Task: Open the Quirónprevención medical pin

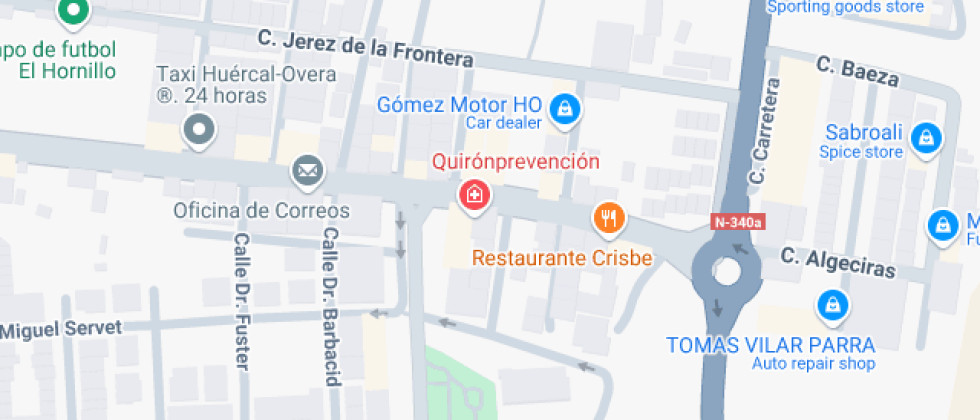Action: [476, 196]
